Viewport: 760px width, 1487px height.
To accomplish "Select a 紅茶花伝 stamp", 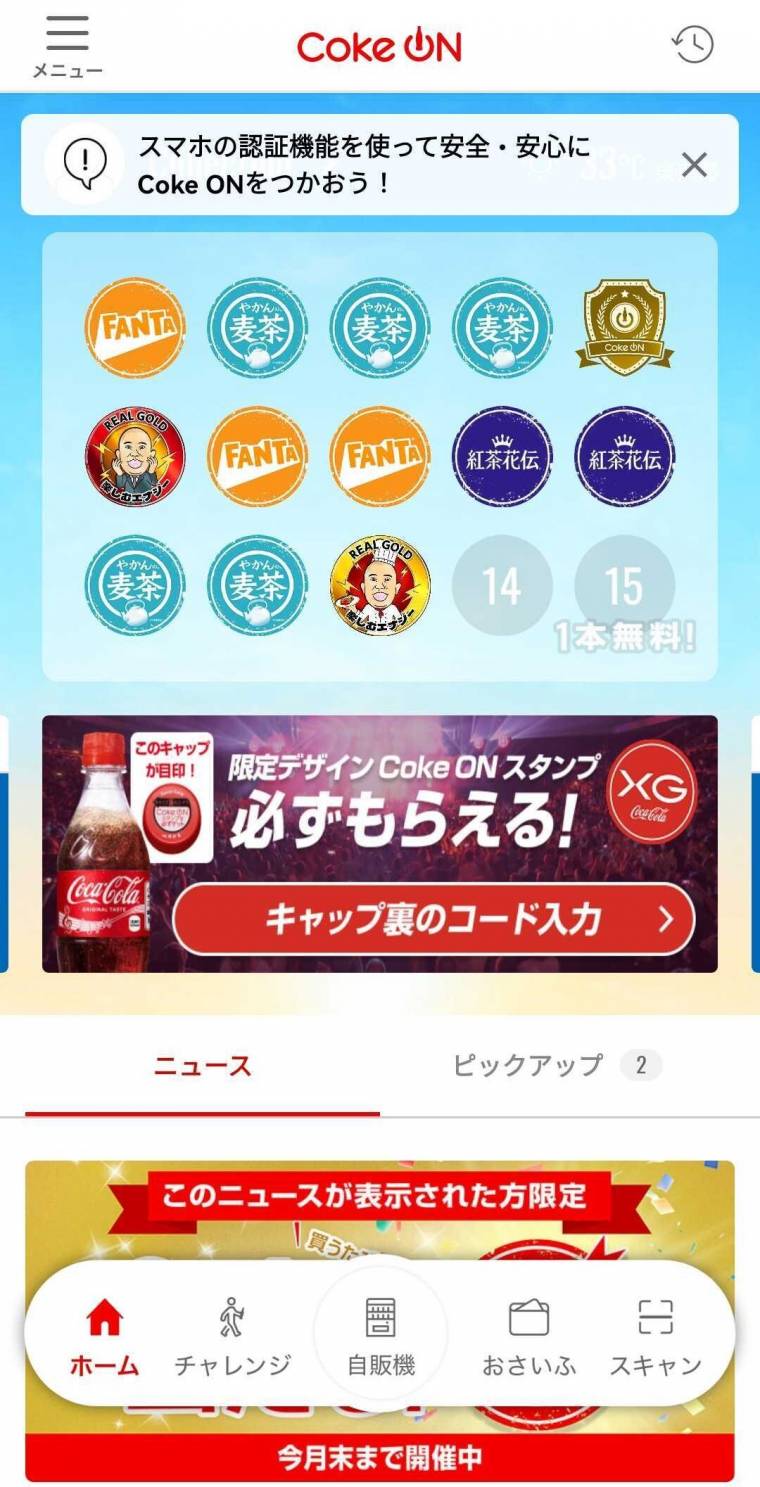I will [x=501, y=457].
